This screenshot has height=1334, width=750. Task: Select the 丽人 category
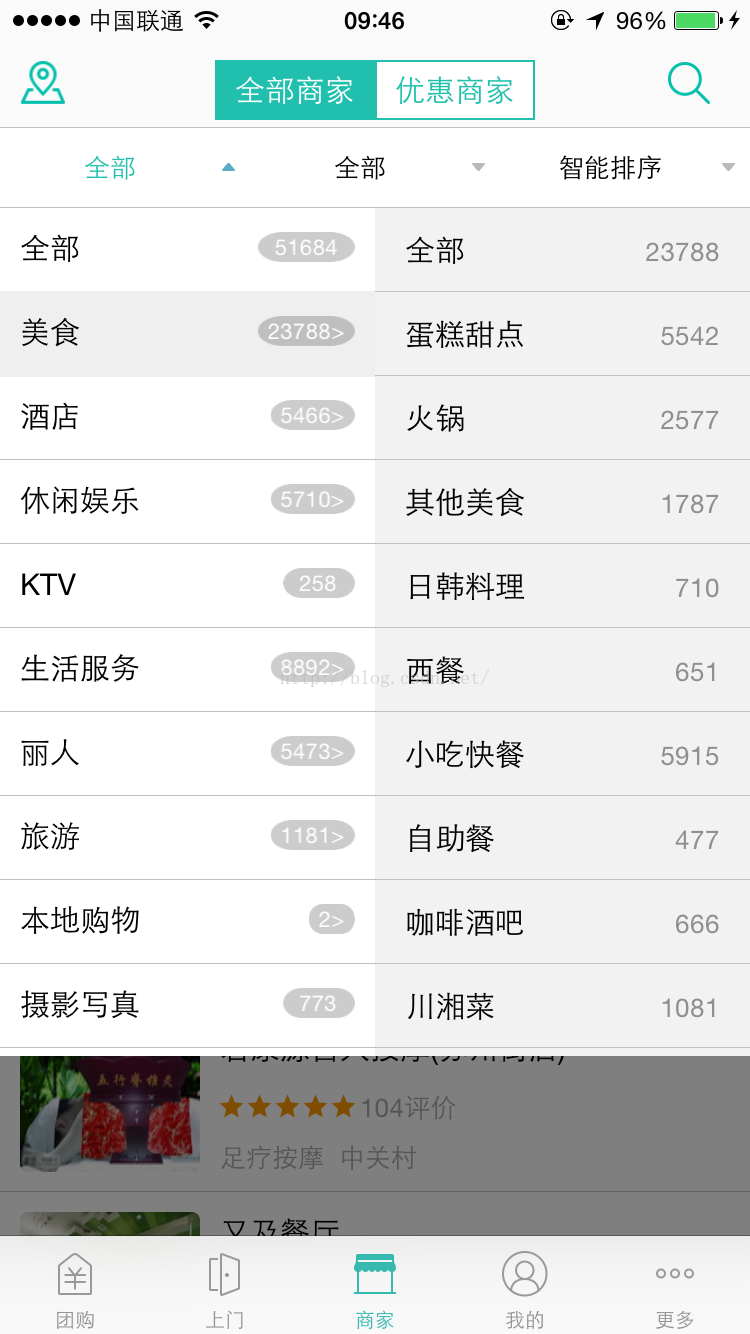pos(187,753)
